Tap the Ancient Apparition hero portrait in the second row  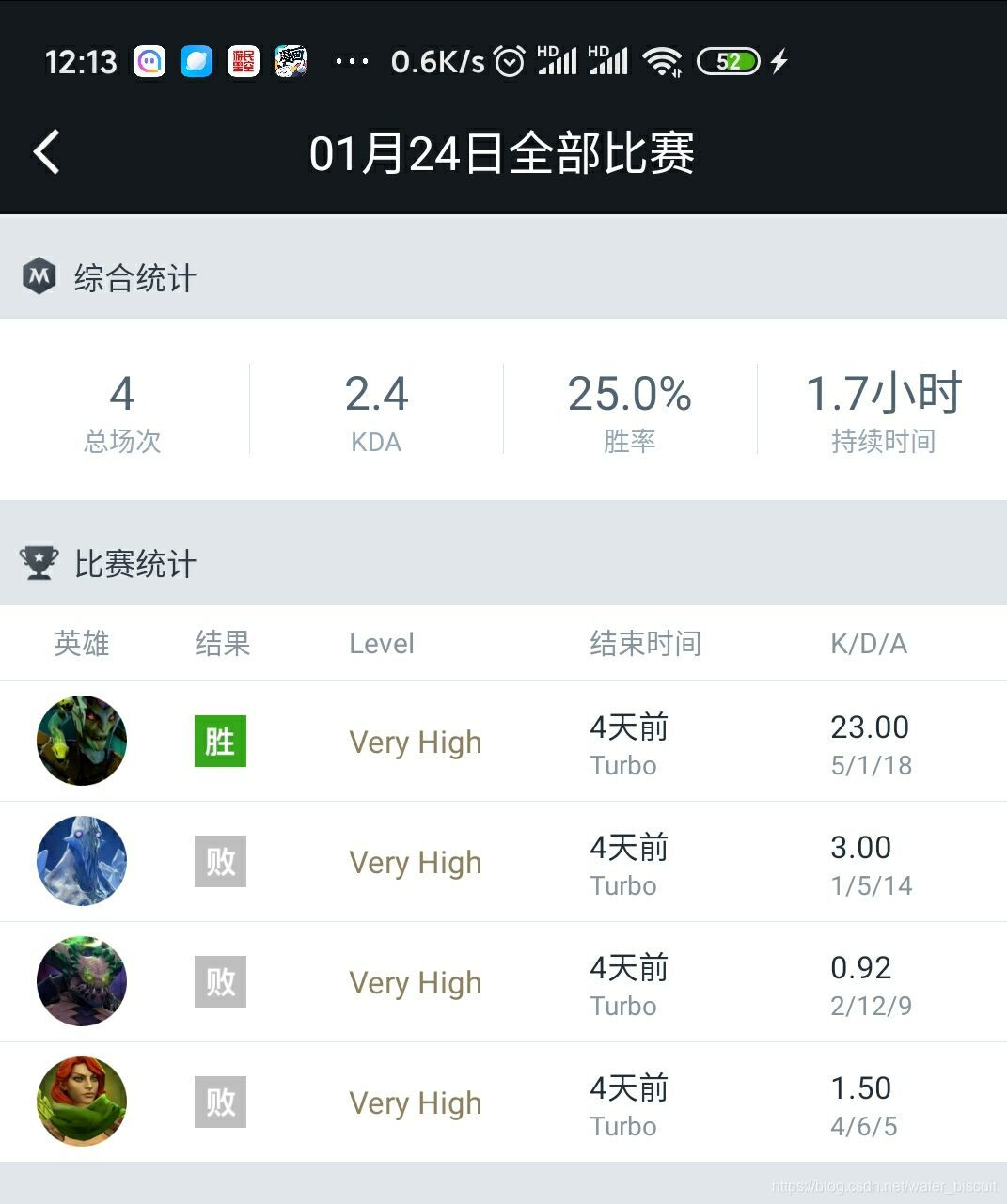click(81, 861)
